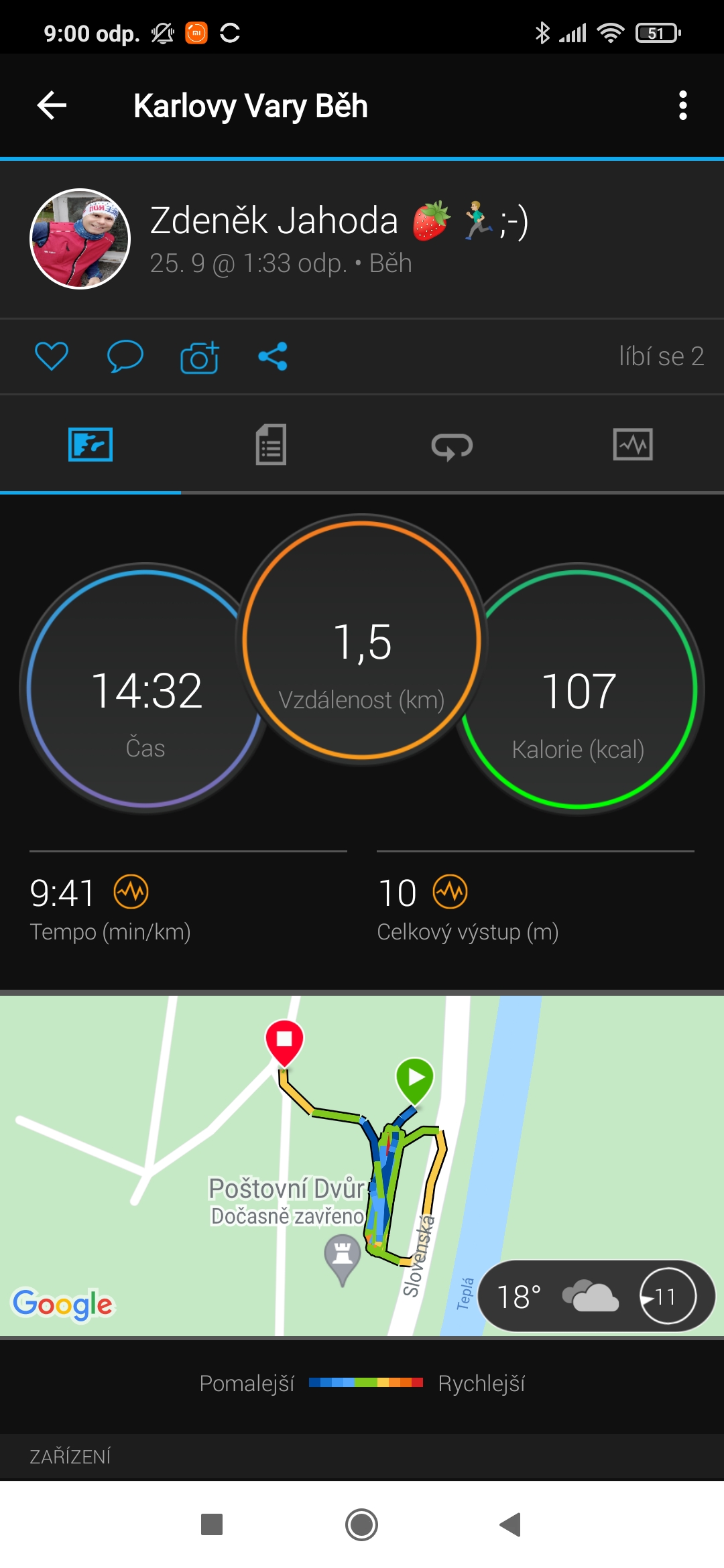The image size is (724, 1568).
Task: Open the comment bubble icon
Action: tap(125, 356)
